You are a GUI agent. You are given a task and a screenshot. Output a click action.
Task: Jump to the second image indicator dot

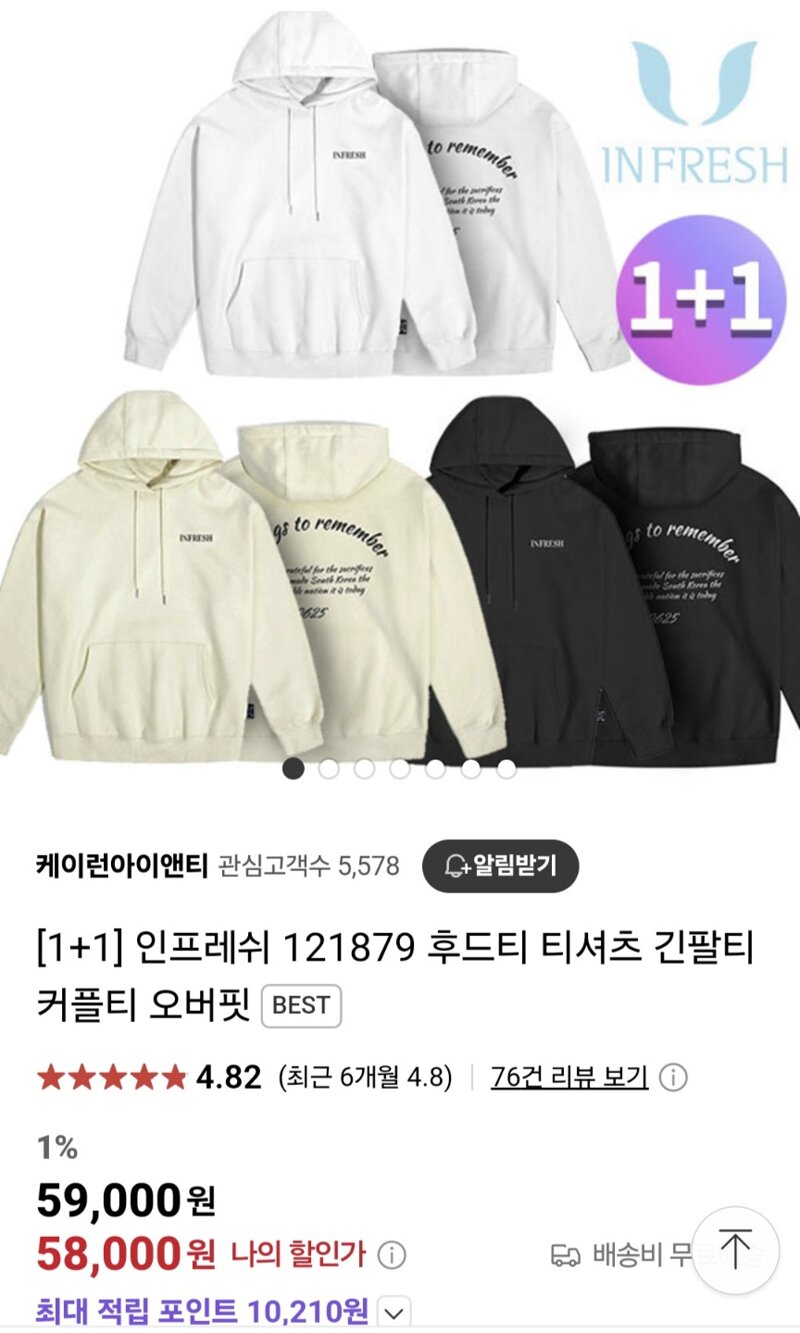[x=329, y=769]
